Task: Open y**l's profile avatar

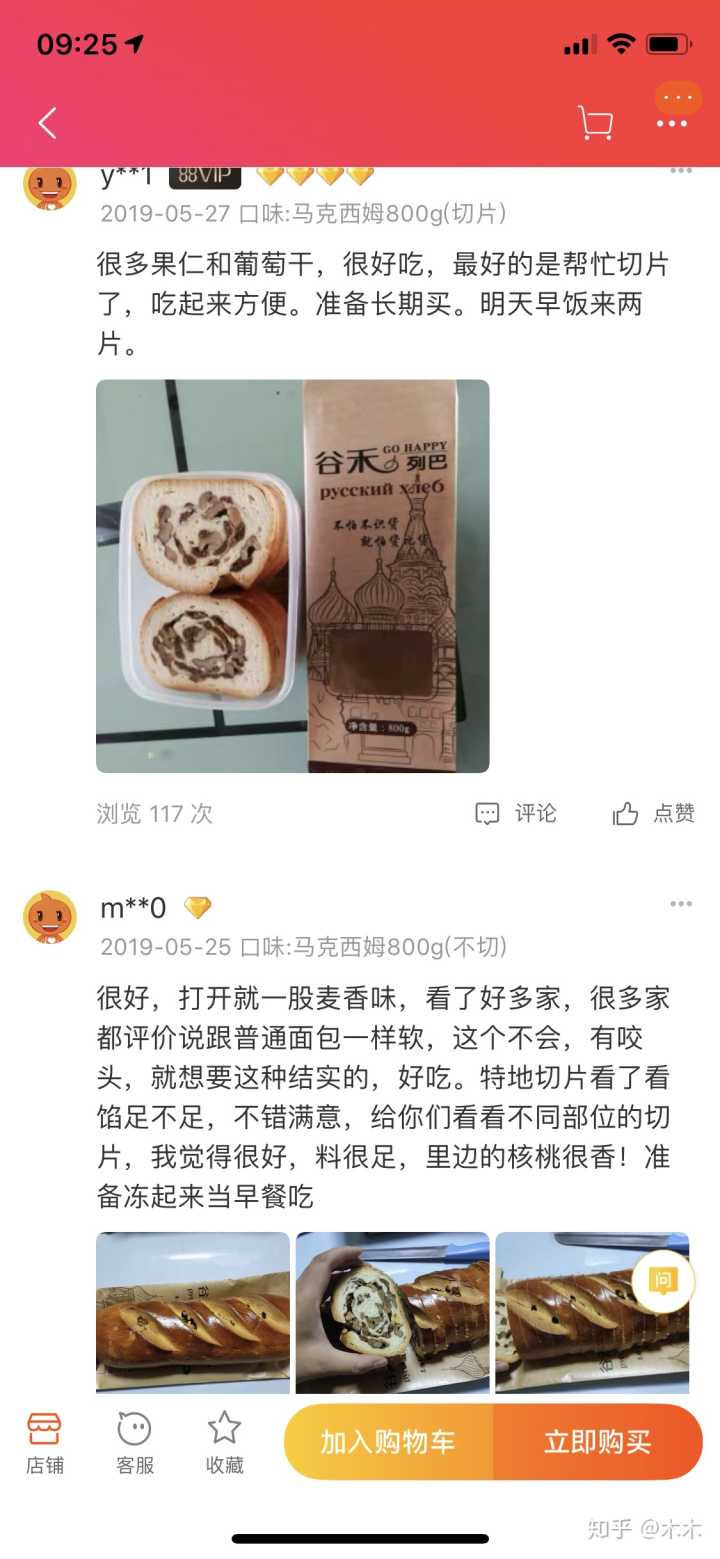Action: [x=50, y=186]
